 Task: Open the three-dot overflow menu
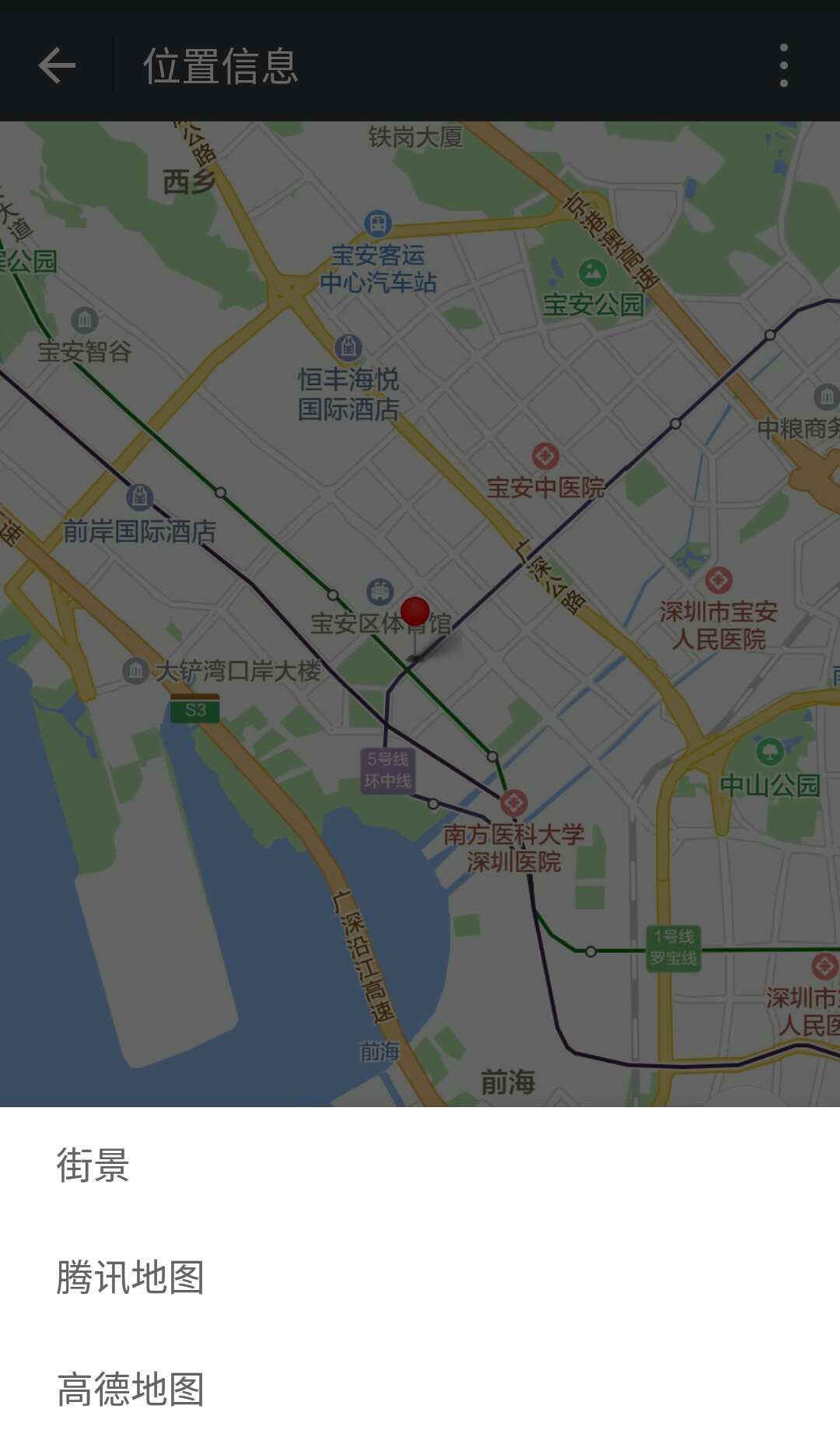783,65
